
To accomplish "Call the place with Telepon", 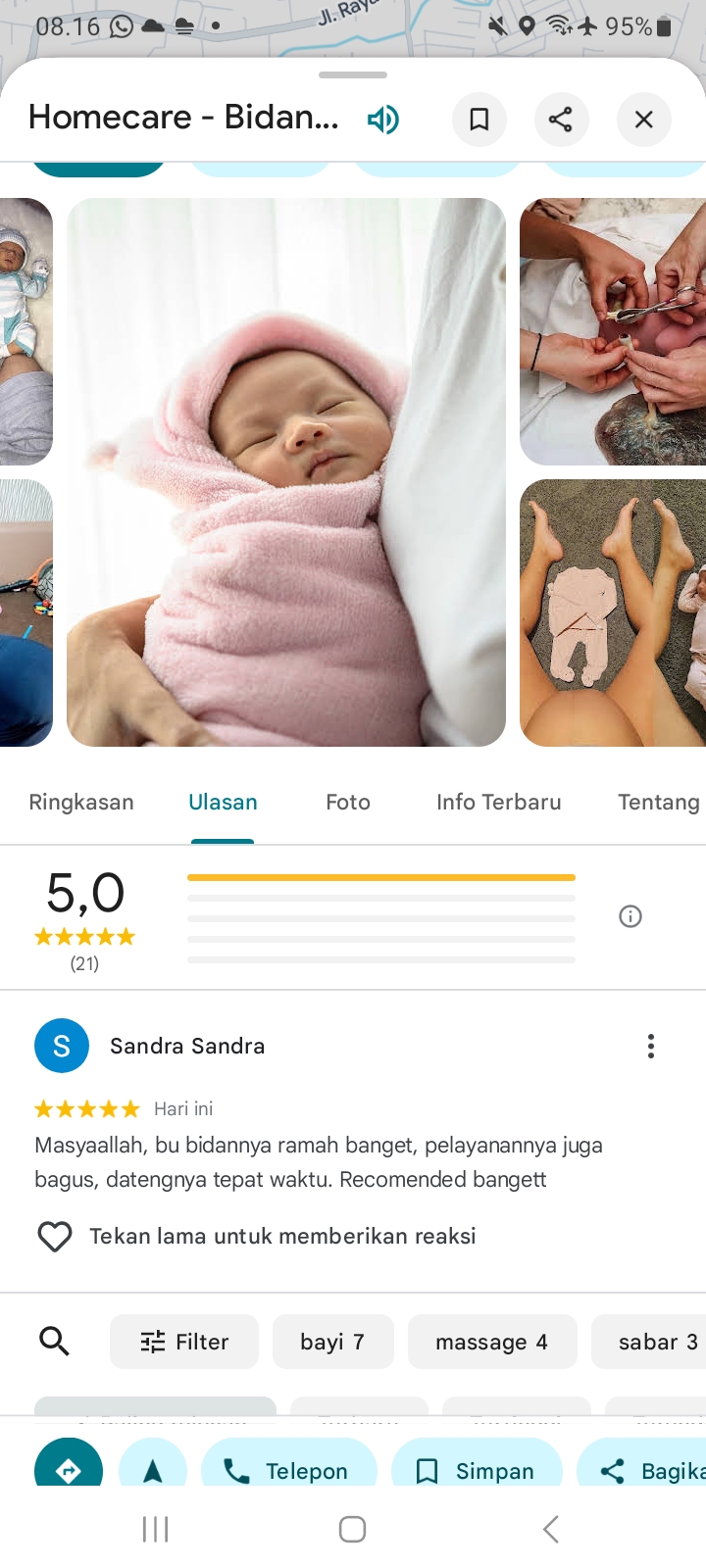I will 288,1468.
